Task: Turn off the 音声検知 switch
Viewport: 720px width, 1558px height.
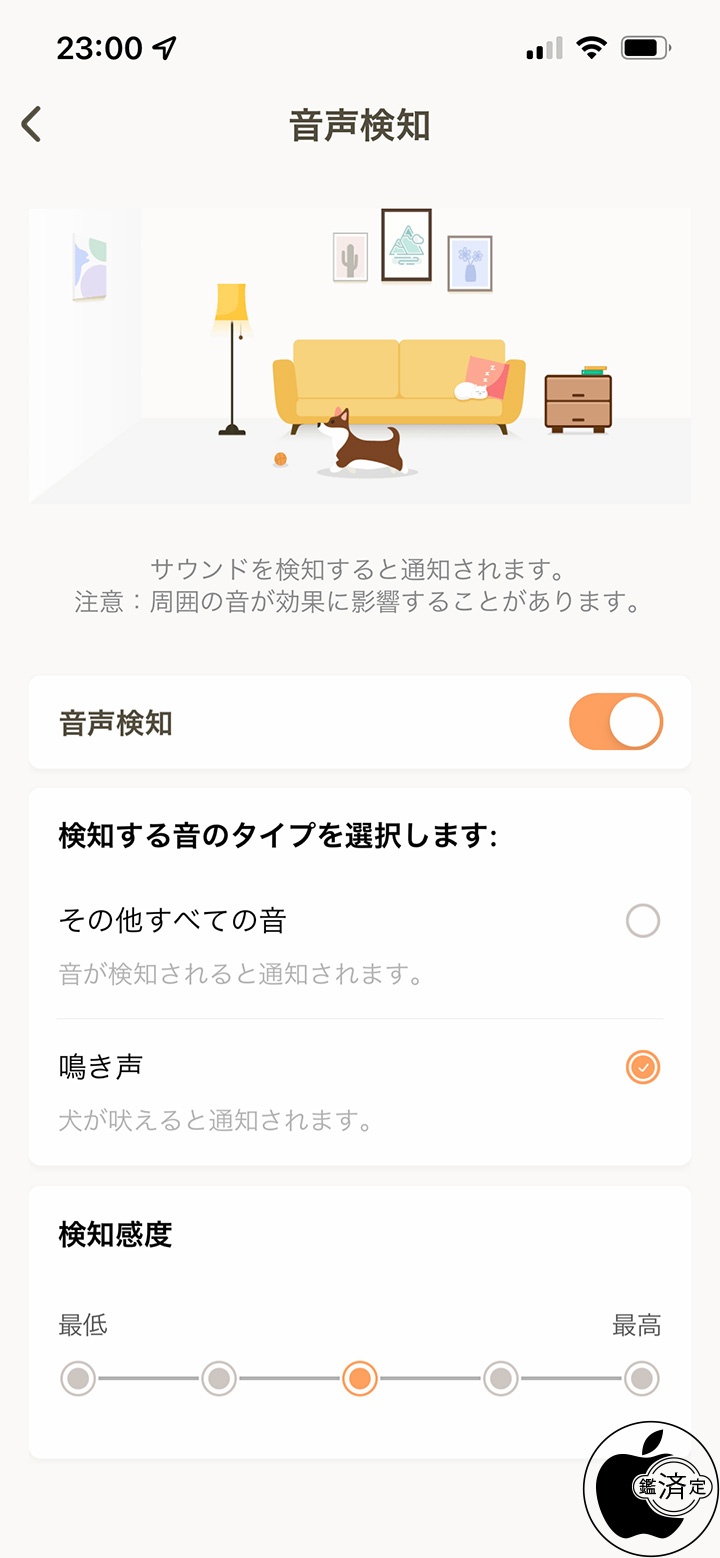Action: 616,722
